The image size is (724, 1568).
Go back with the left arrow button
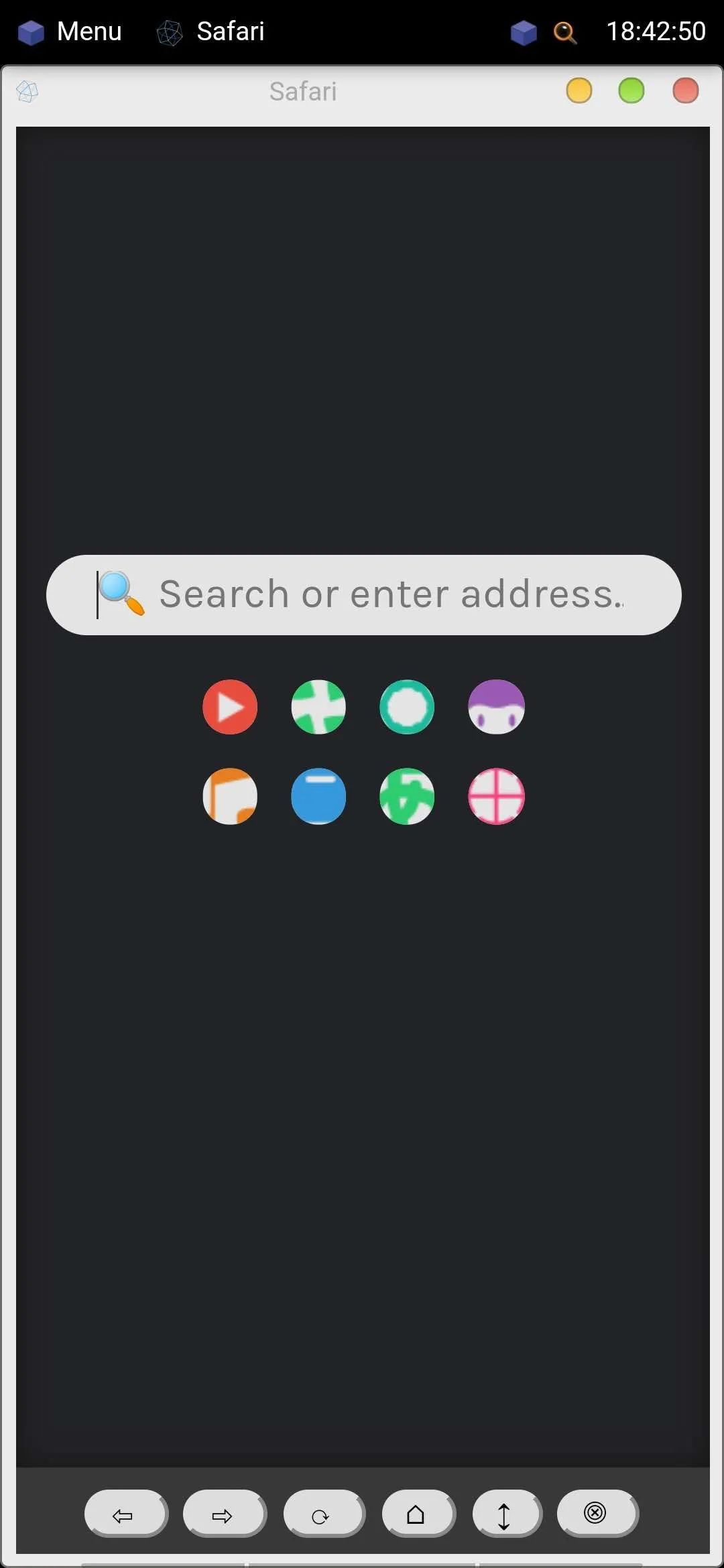click(x=125, y=1513)
